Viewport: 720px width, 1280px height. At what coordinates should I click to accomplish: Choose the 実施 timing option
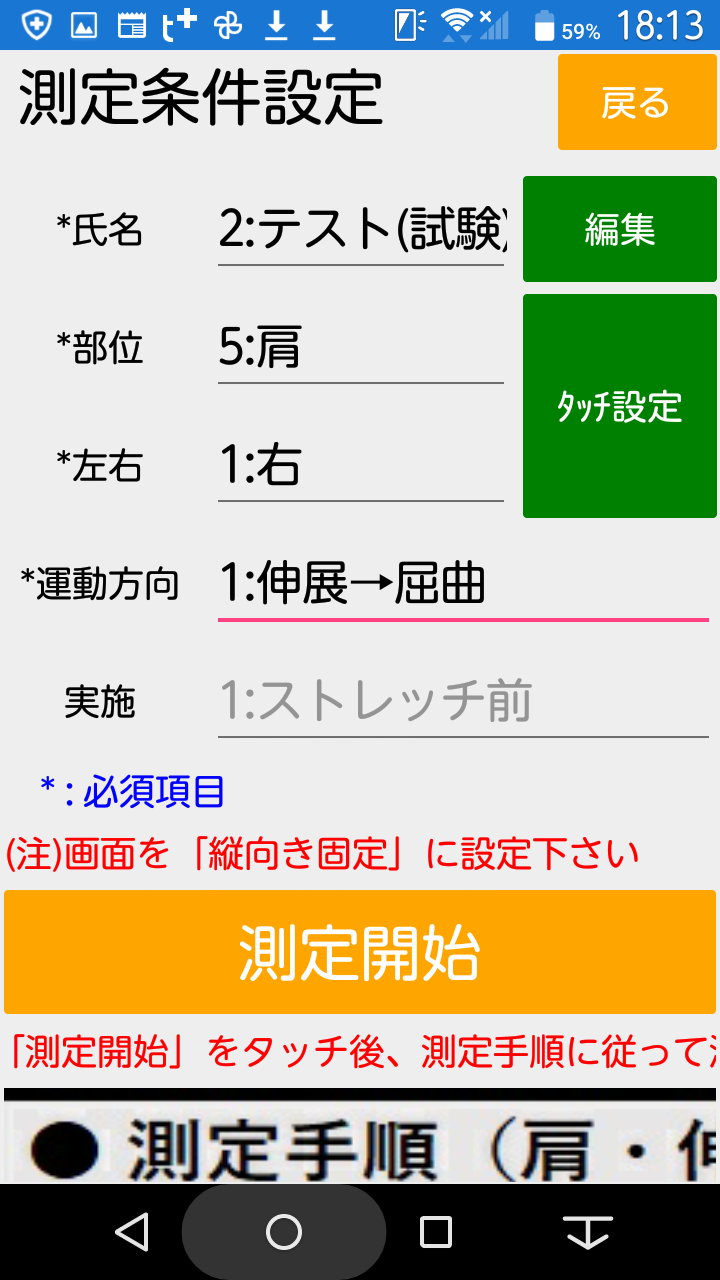coord(462,703)
